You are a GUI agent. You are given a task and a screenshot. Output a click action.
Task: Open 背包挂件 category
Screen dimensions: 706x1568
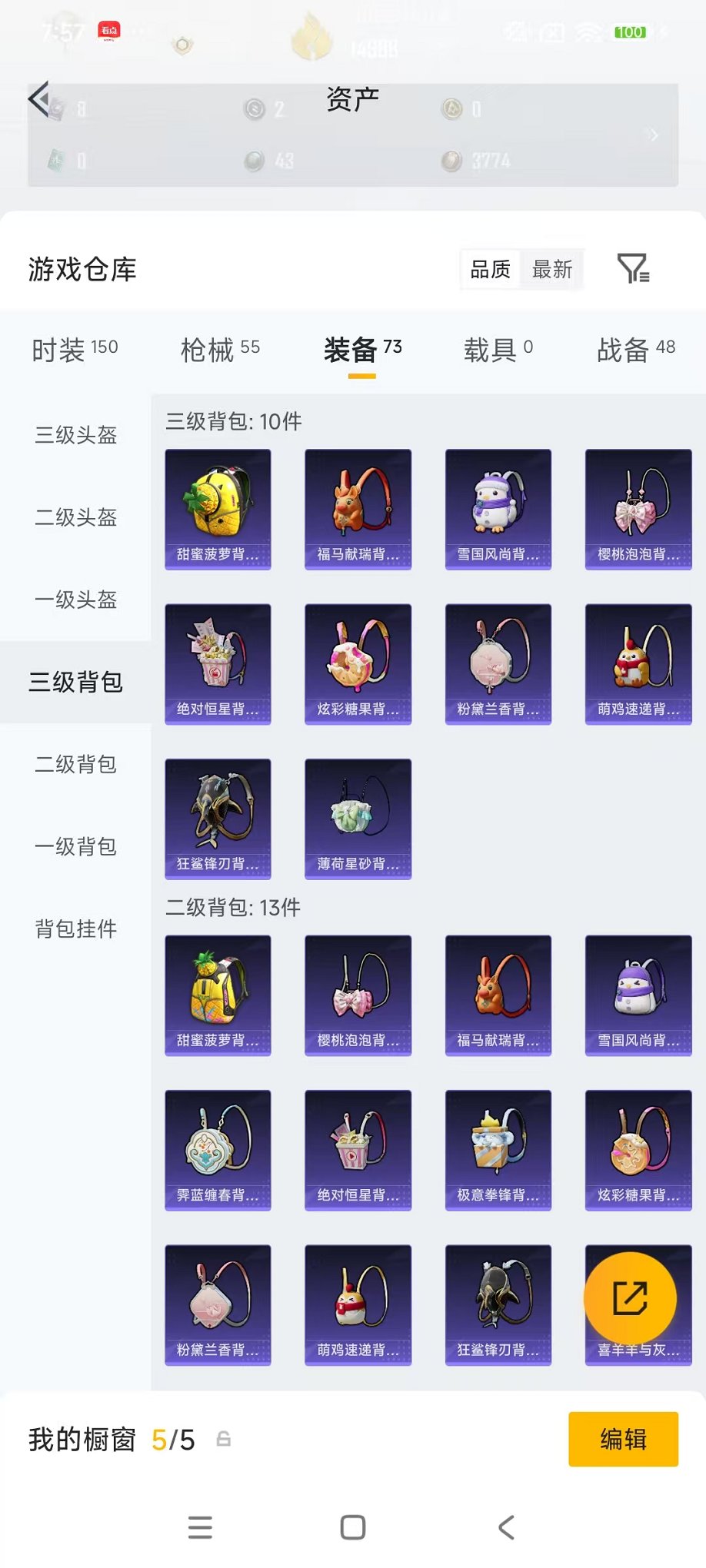click(75, 929)
